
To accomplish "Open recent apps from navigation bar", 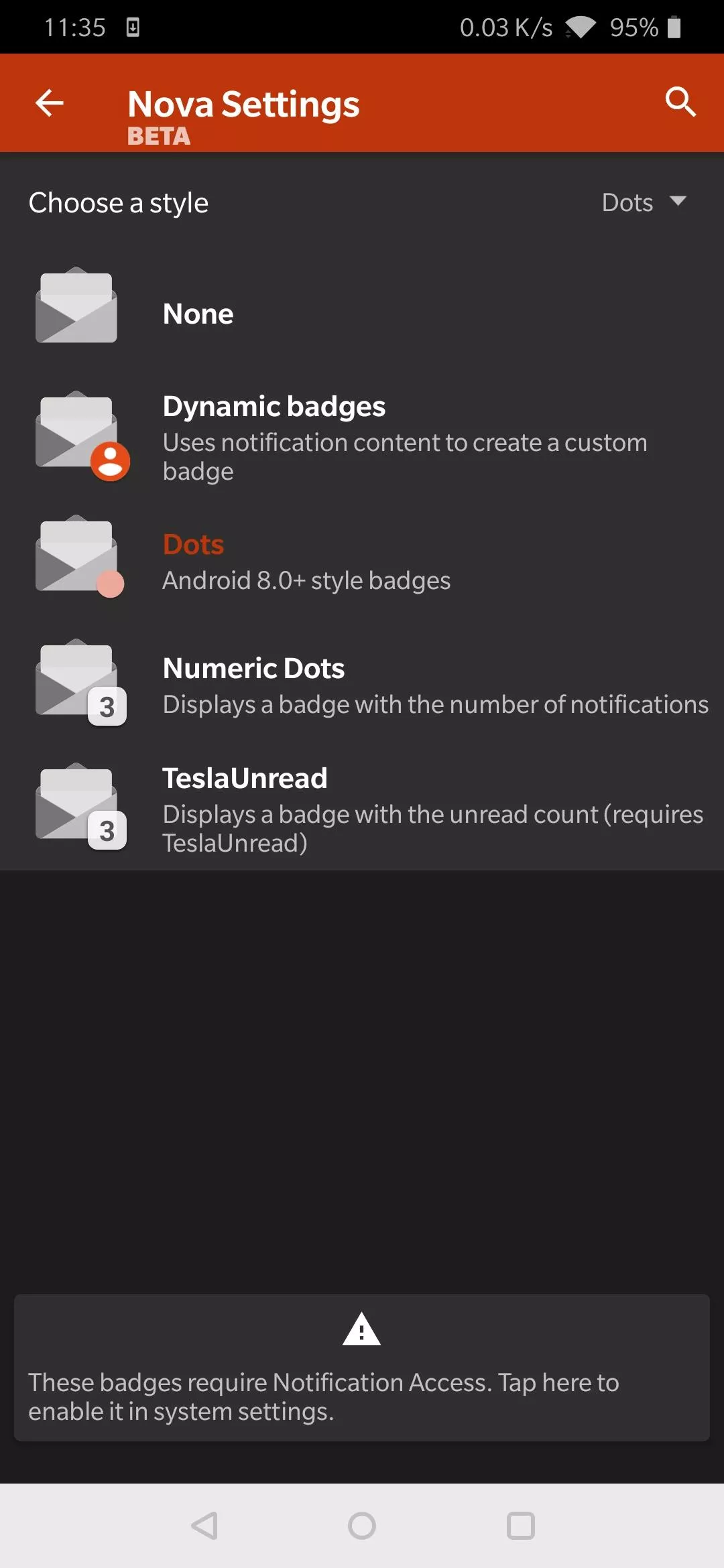I will (520, 1526).
